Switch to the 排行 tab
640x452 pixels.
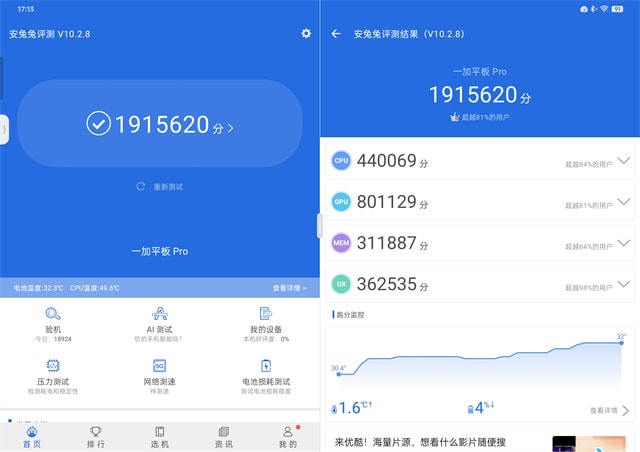pyautogui.click(x=96, y=437)
